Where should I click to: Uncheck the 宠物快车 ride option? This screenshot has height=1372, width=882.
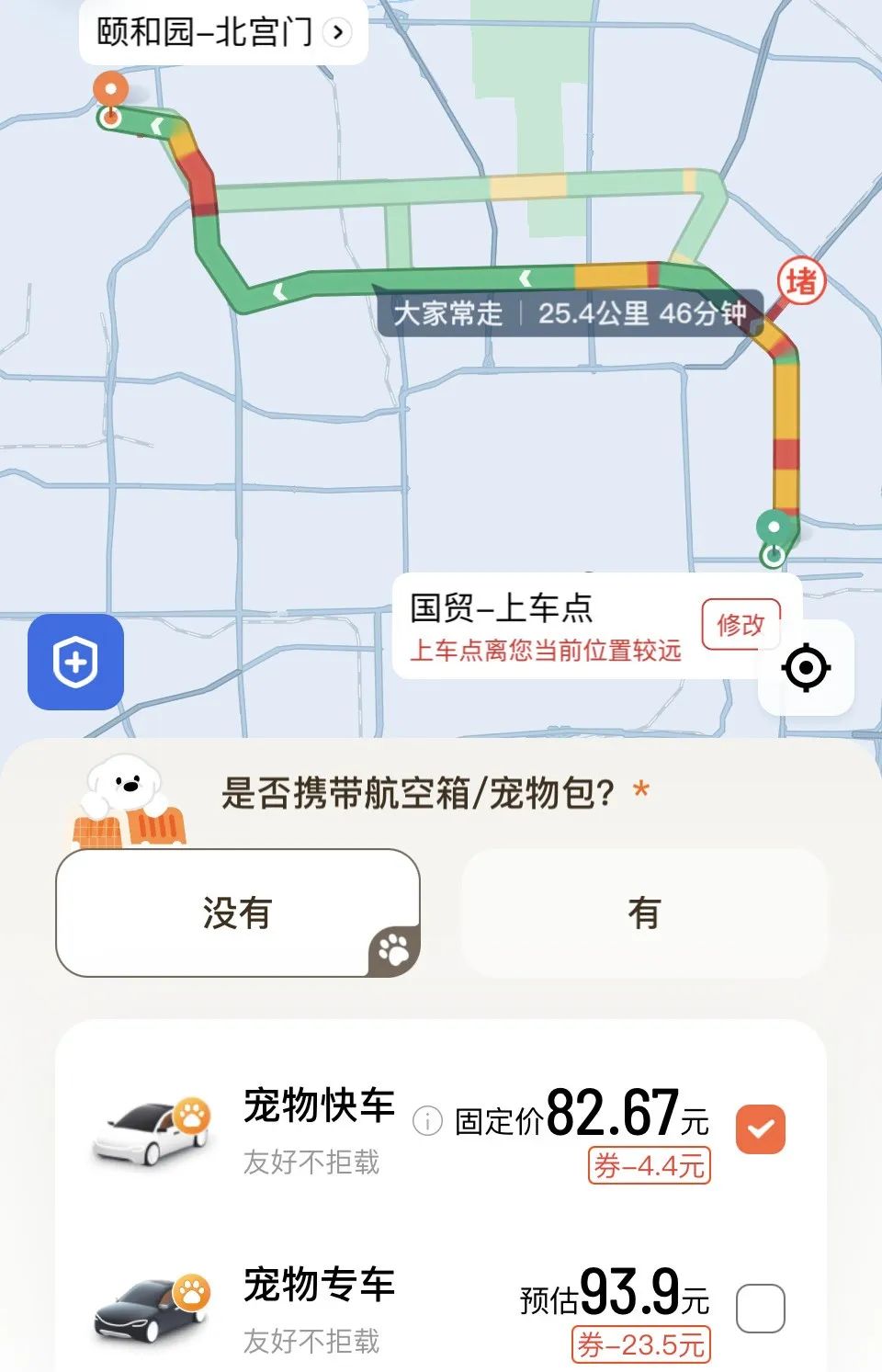tap(761, 1128)
